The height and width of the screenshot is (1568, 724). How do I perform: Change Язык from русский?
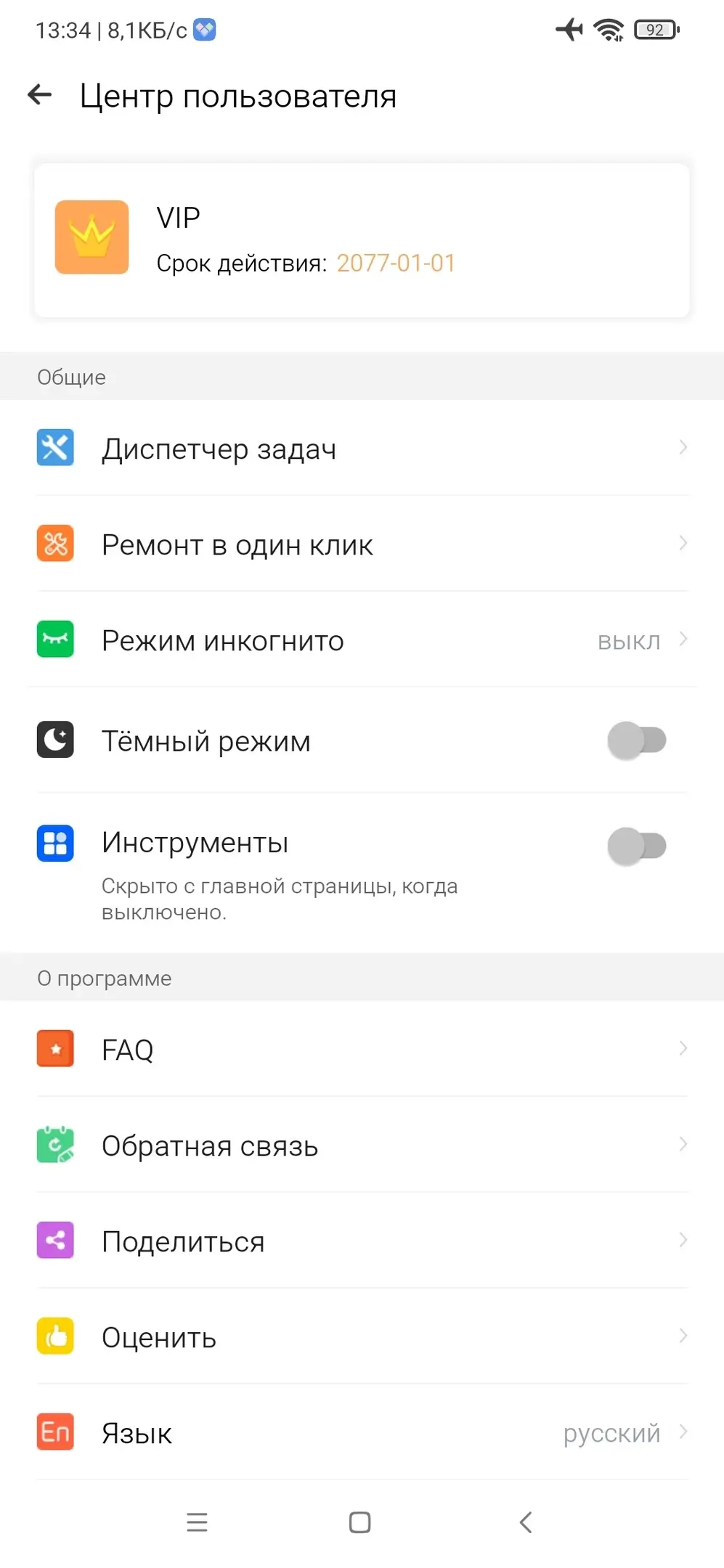tap(361, 1432)
